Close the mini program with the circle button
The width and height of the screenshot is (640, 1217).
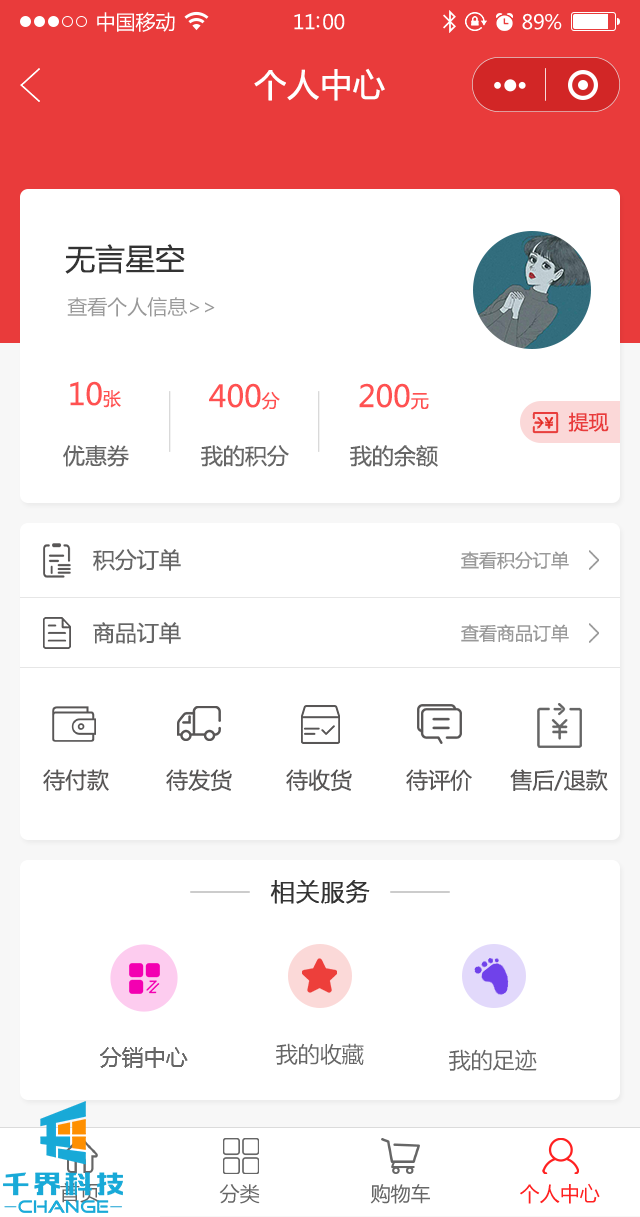point(582,85)
